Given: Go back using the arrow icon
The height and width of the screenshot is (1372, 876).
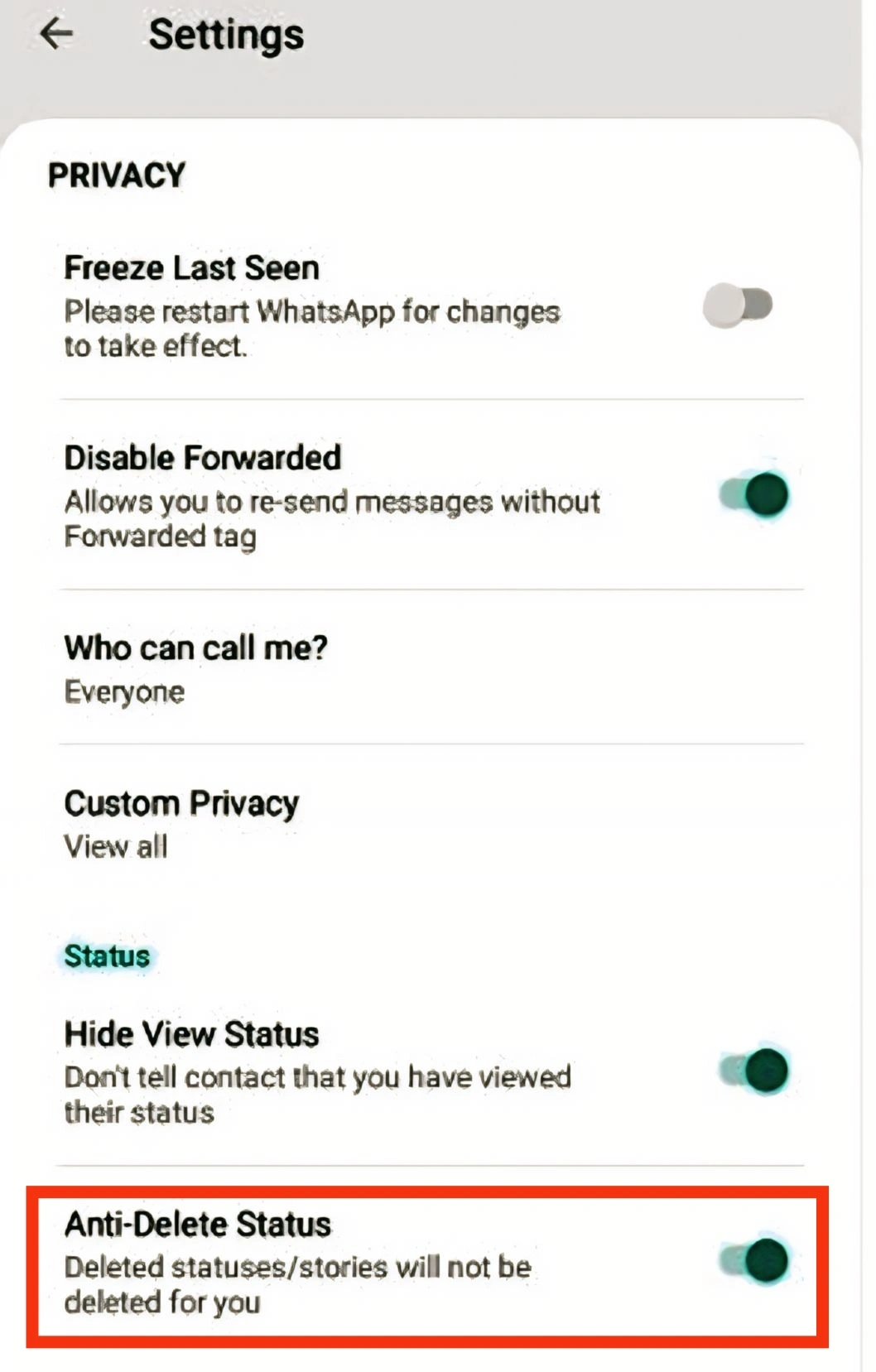Looking at the screenshot, I should (56, 34).
